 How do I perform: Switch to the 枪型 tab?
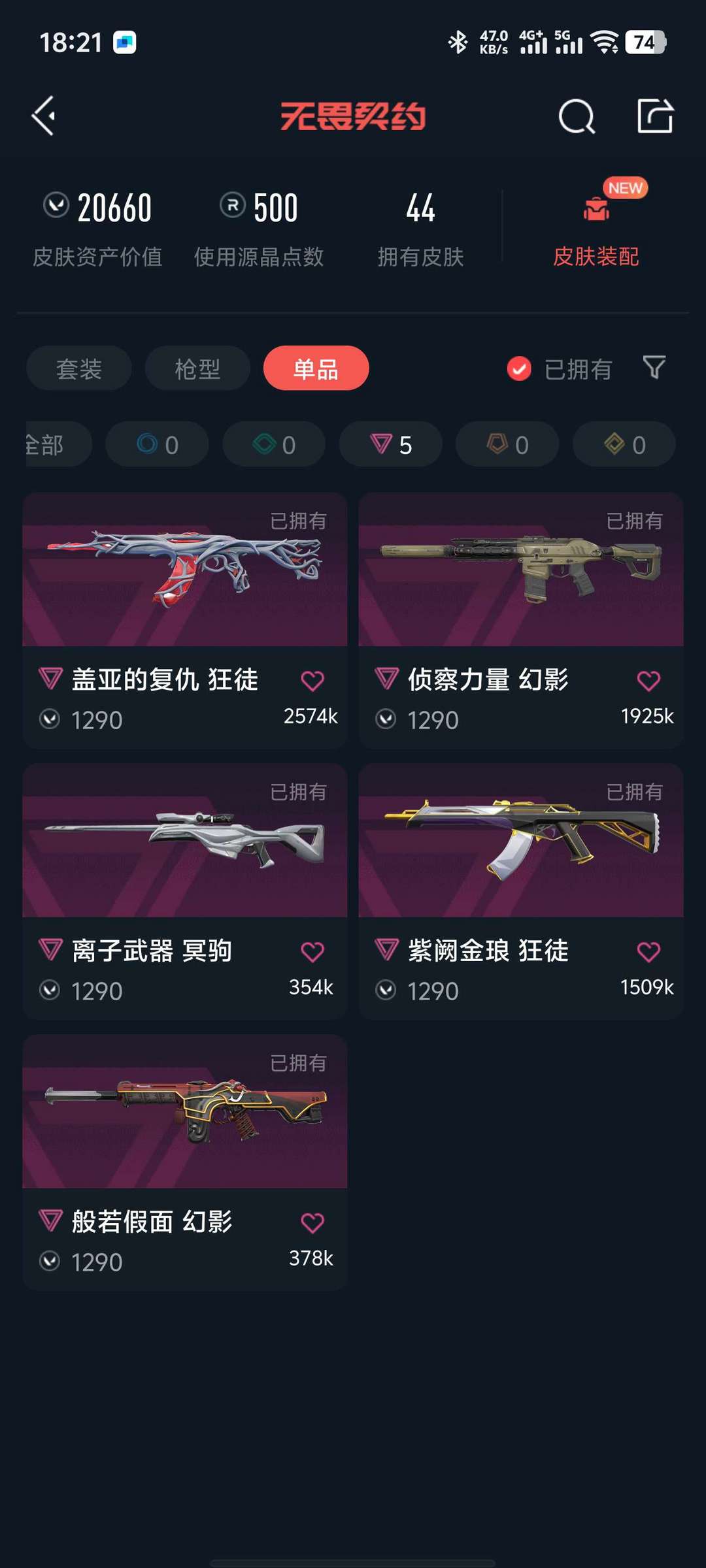click(197, 368)
